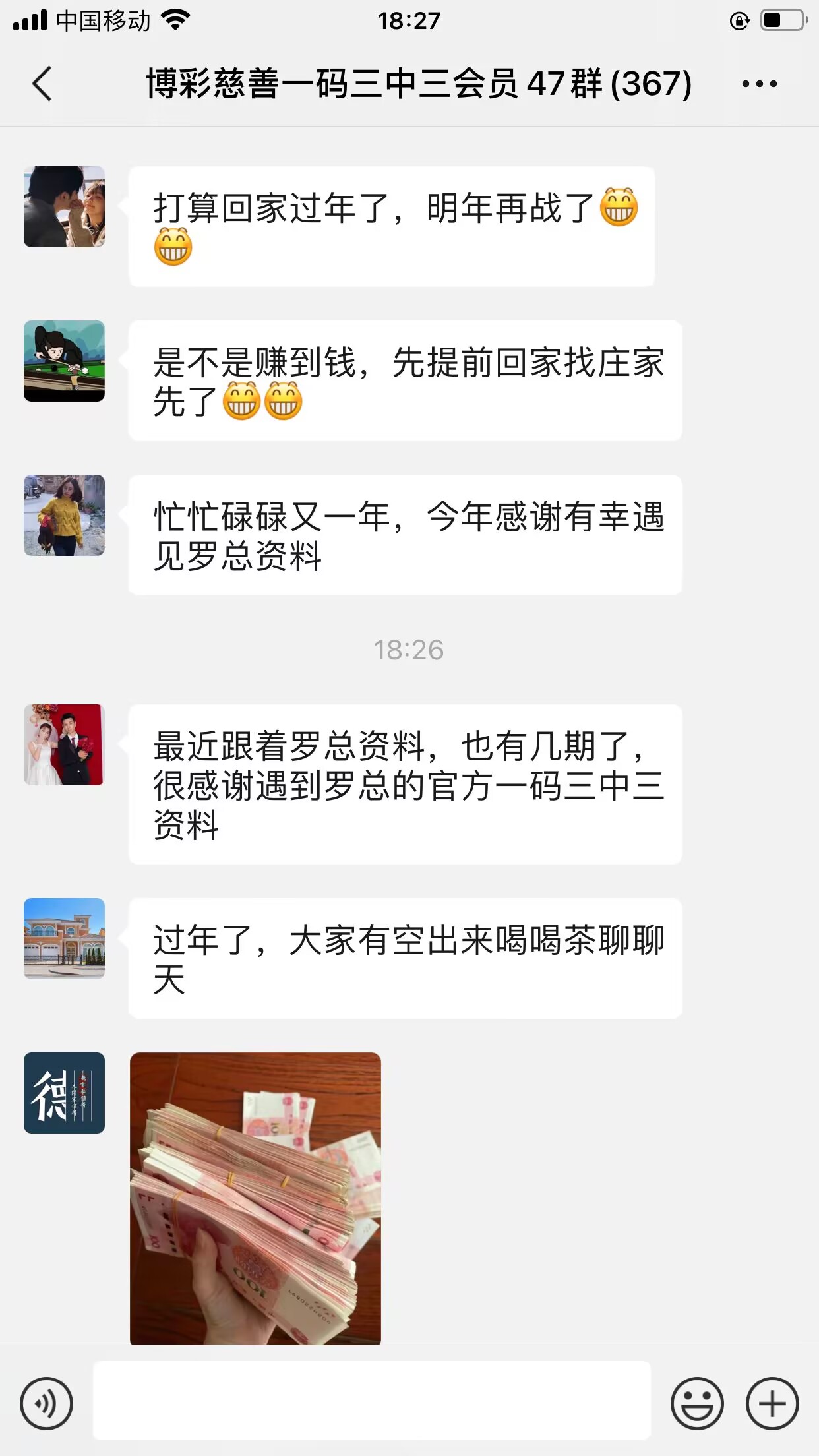Image resolution: width=819 pixels, height=1456 pixels.
Task: Open the group chat overflow menu
Action: point(759,84)
